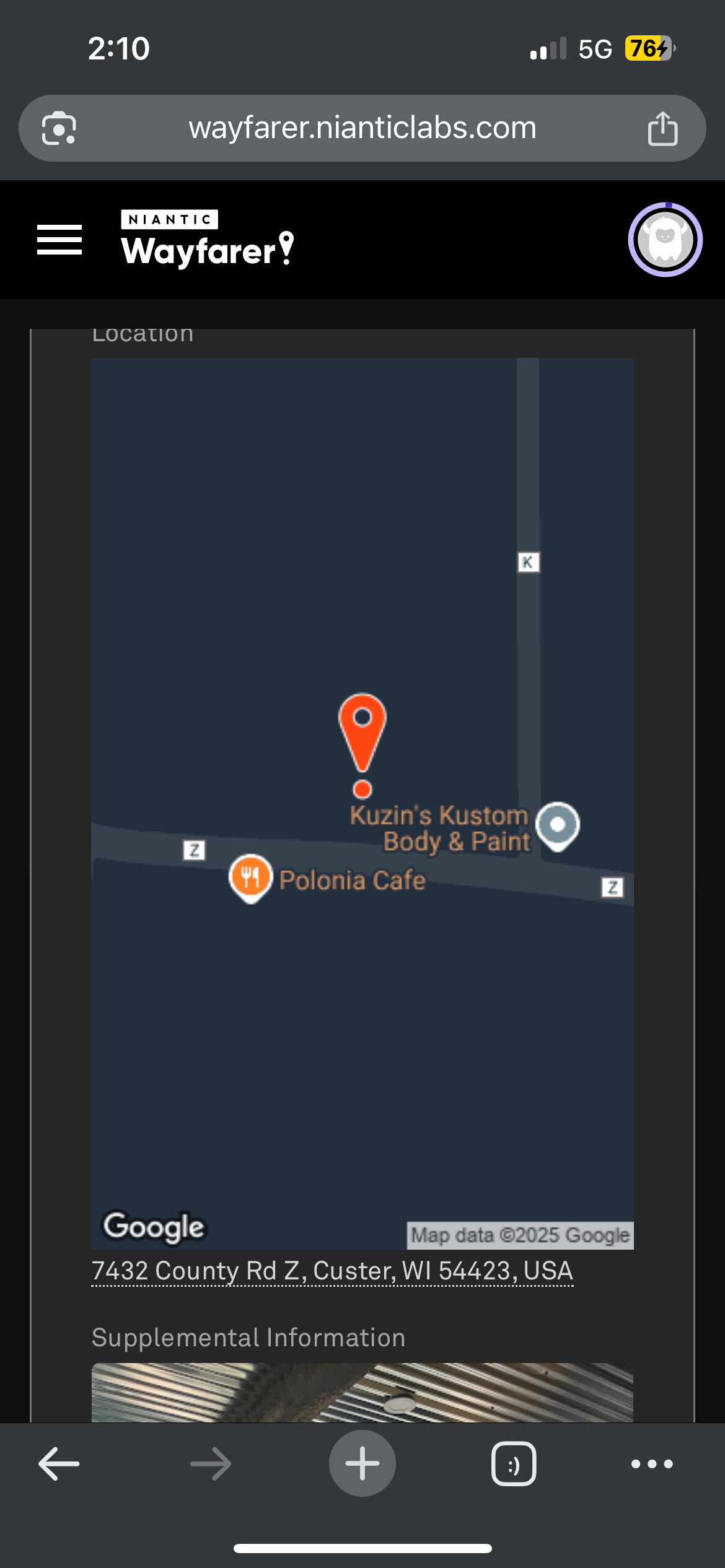Open the supplemental information photo
725x1568 pixels.
(x=362, y=1392)
